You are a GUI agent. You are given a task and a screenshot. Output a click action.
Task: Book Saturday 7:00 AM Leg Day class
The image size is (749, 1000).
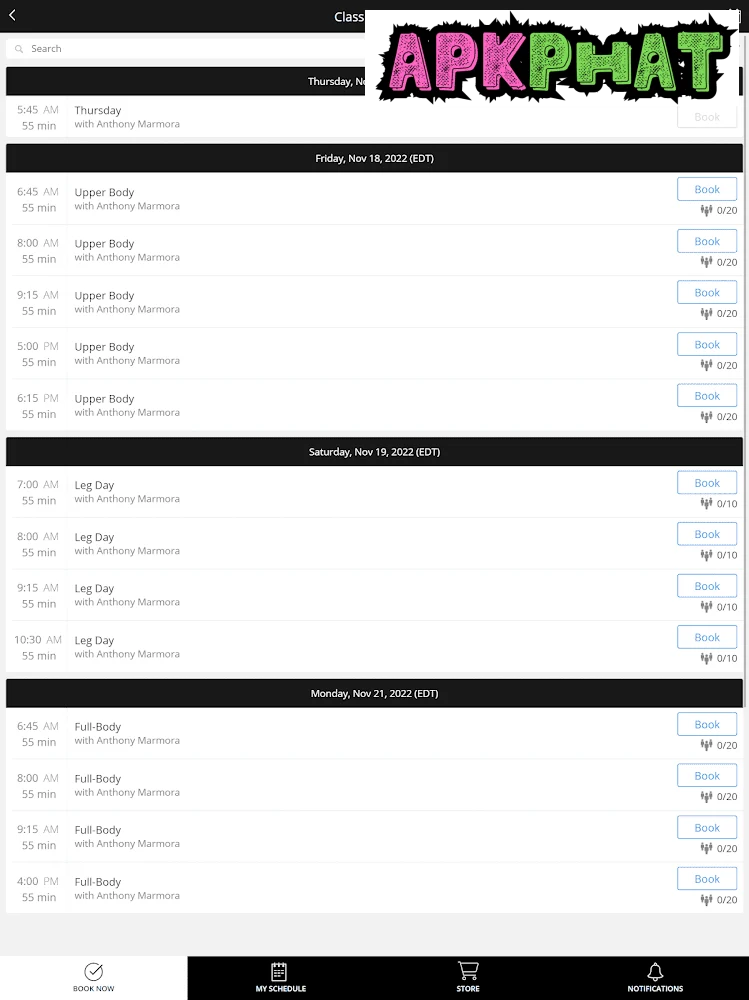[x=706, y=483]
